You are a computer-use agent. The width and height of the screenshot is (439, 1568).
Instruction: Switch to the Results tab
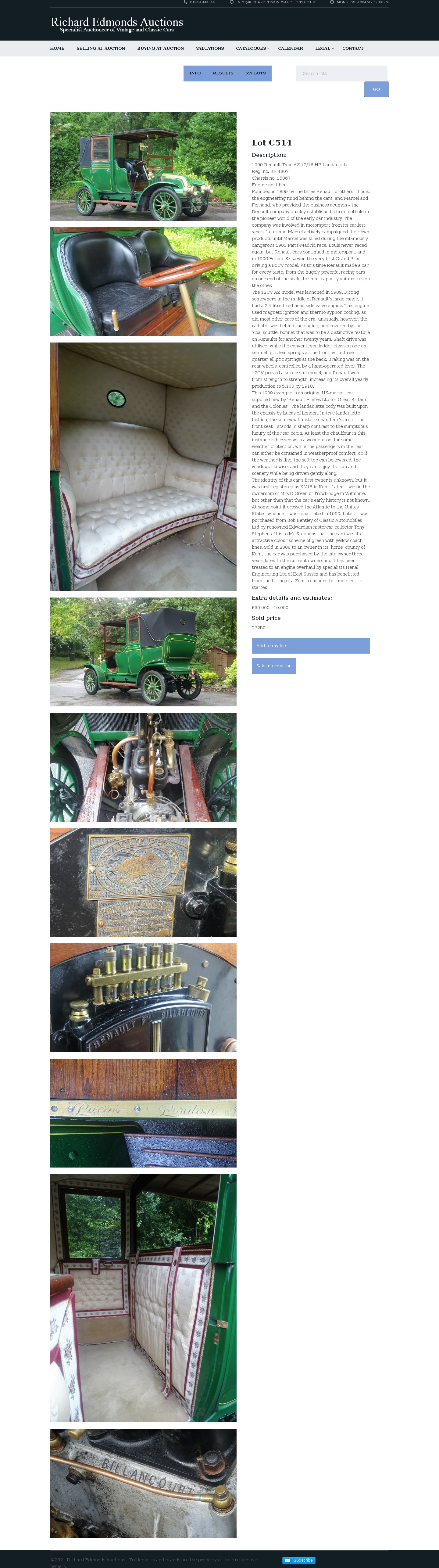tap(223, 73)
